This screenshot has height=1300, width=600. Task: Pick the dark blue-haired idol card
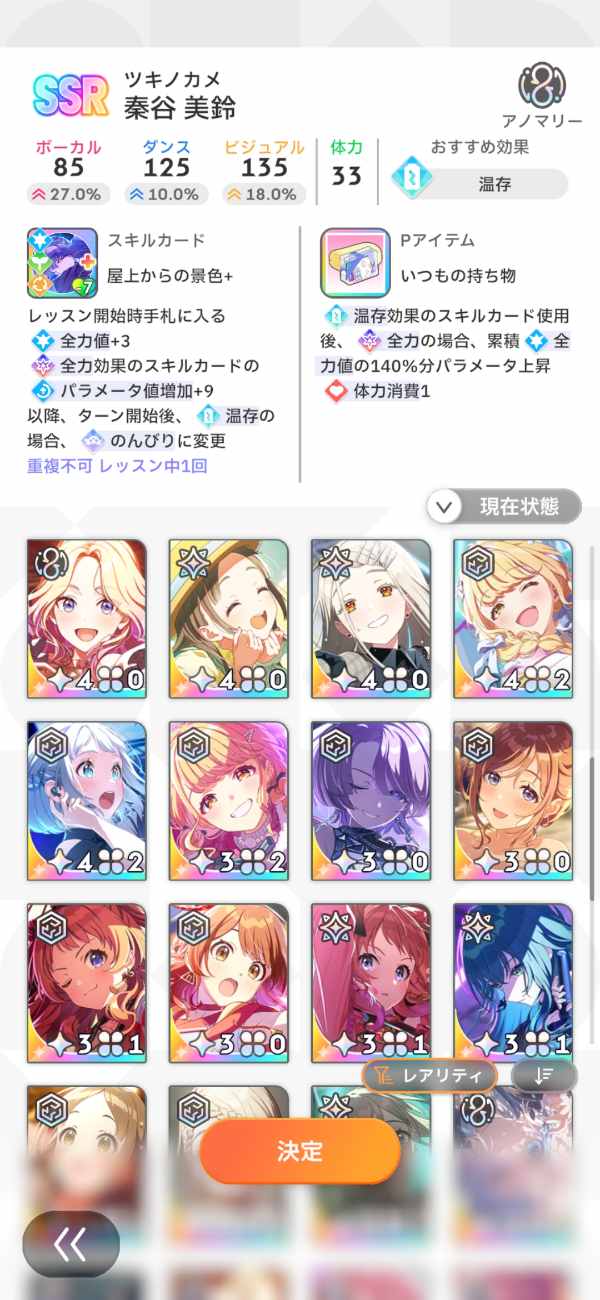(513, 982)
